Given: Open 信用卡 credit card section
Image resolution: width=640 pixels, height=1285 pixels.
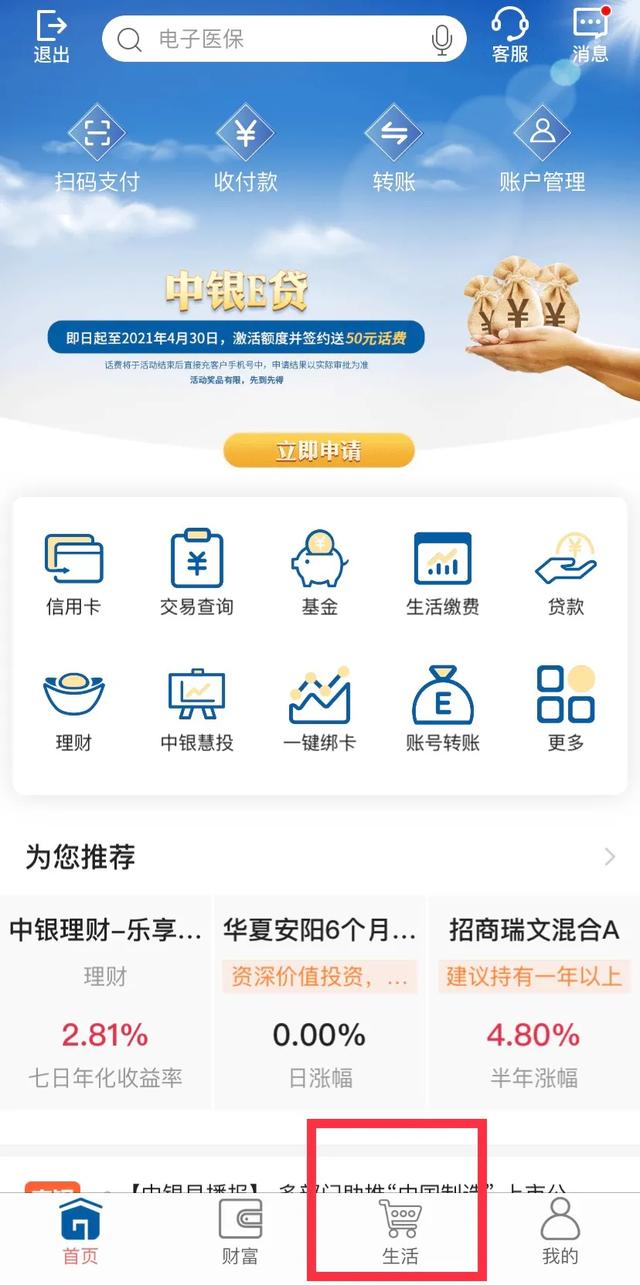Looking at the screenshot, I should (74, 573).
